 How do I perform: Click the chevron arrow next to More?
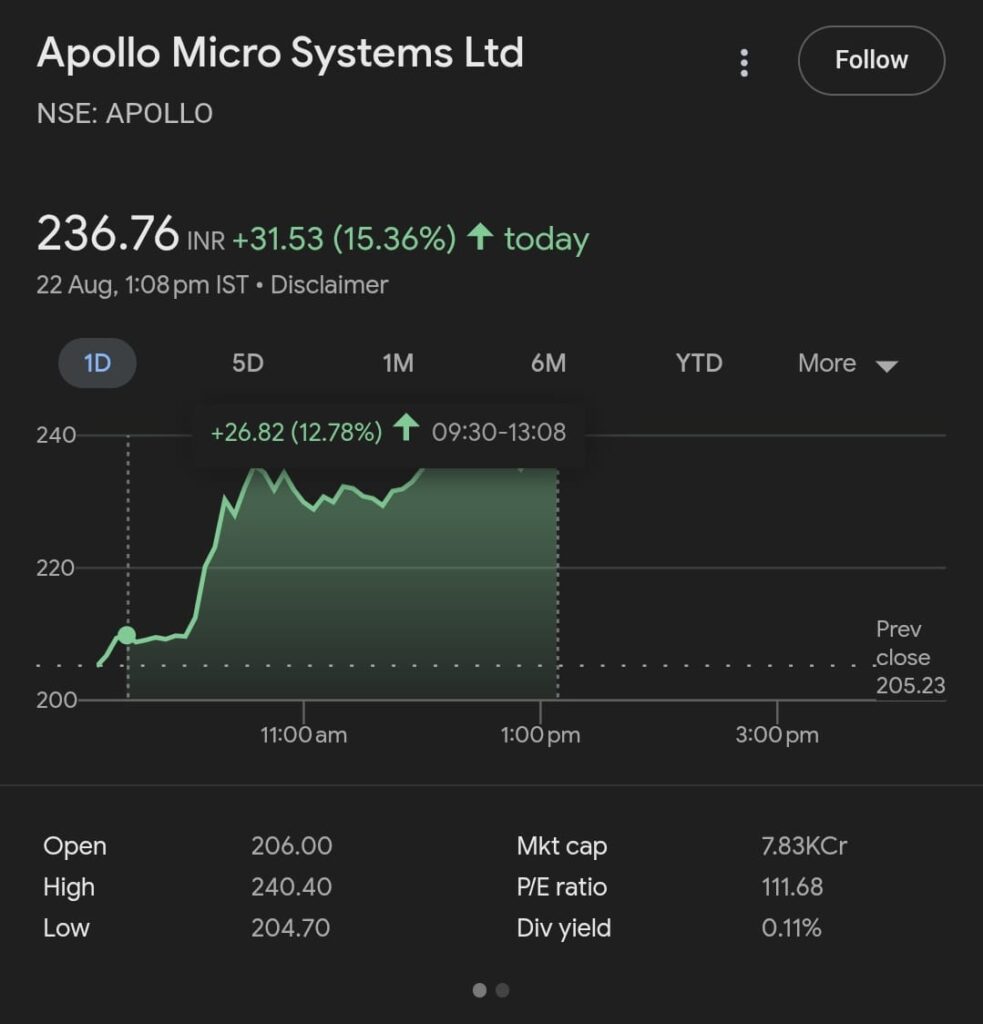(888, 366)
